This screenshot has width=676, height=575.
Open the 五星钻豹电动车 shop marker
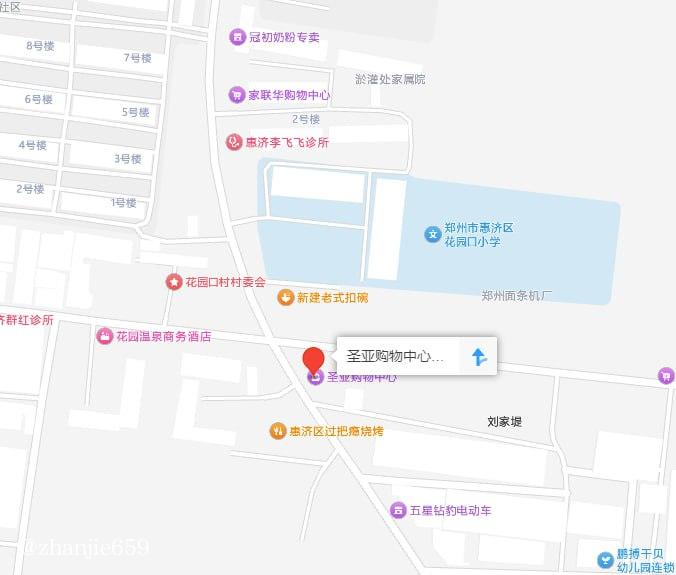tap(398, 510)
